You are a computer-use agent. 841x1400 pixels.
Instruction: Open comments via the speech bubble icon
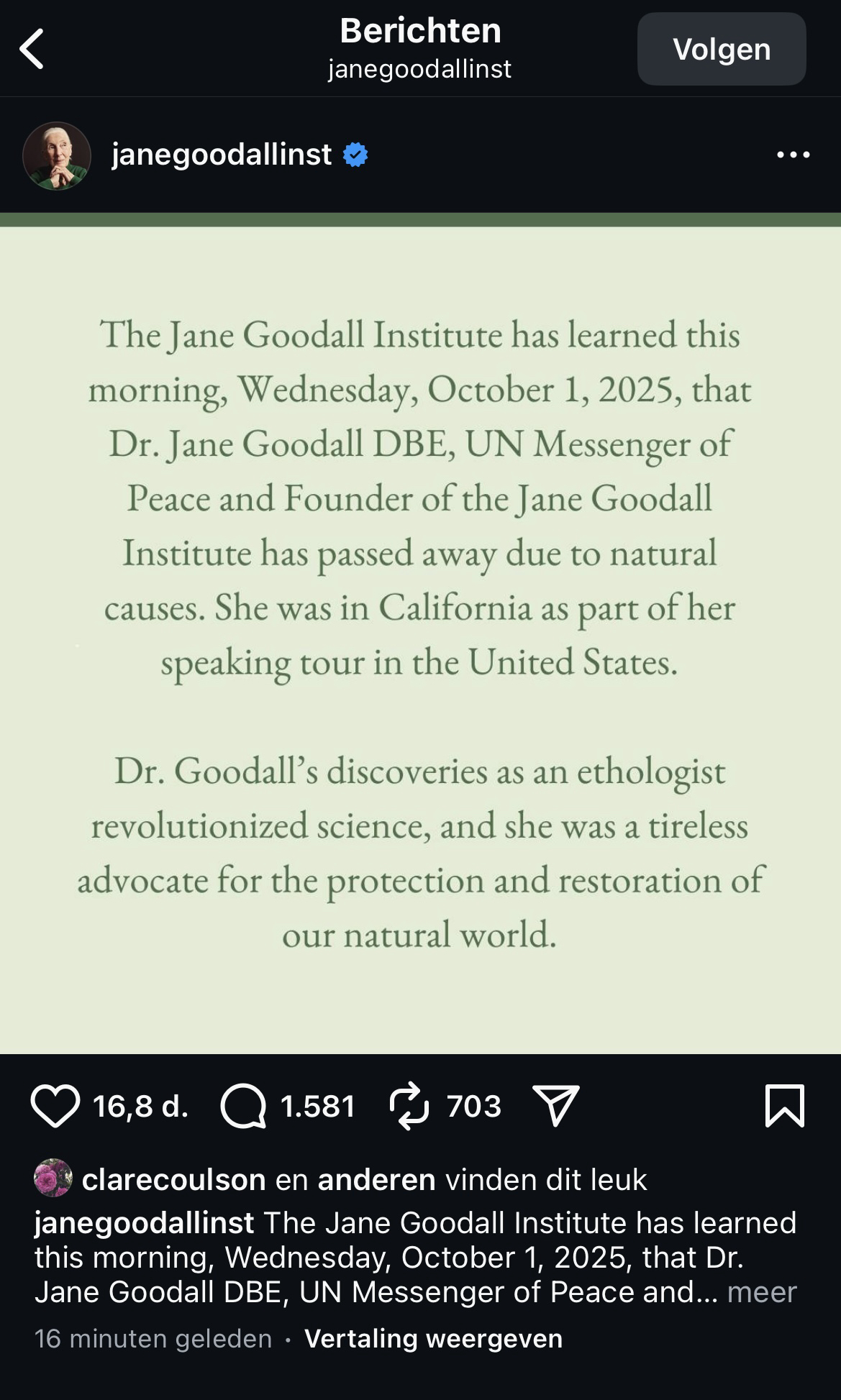point(243,1106)
